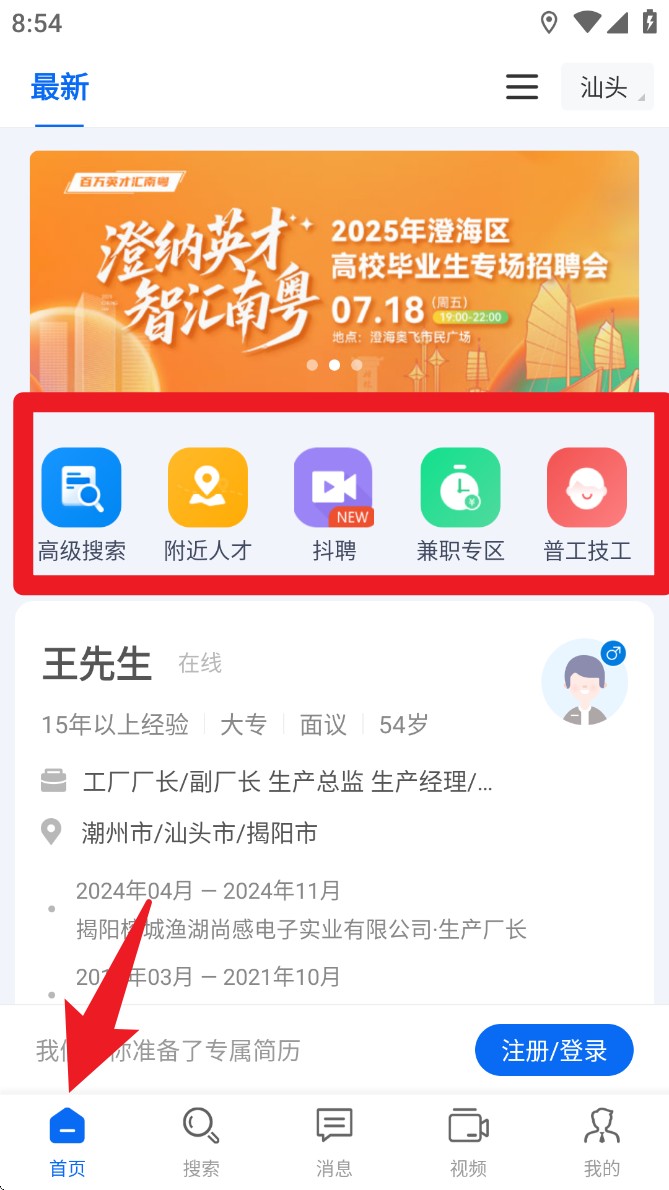
Task: Tap the 注册/登录 button
Action: click(554, 1050)
